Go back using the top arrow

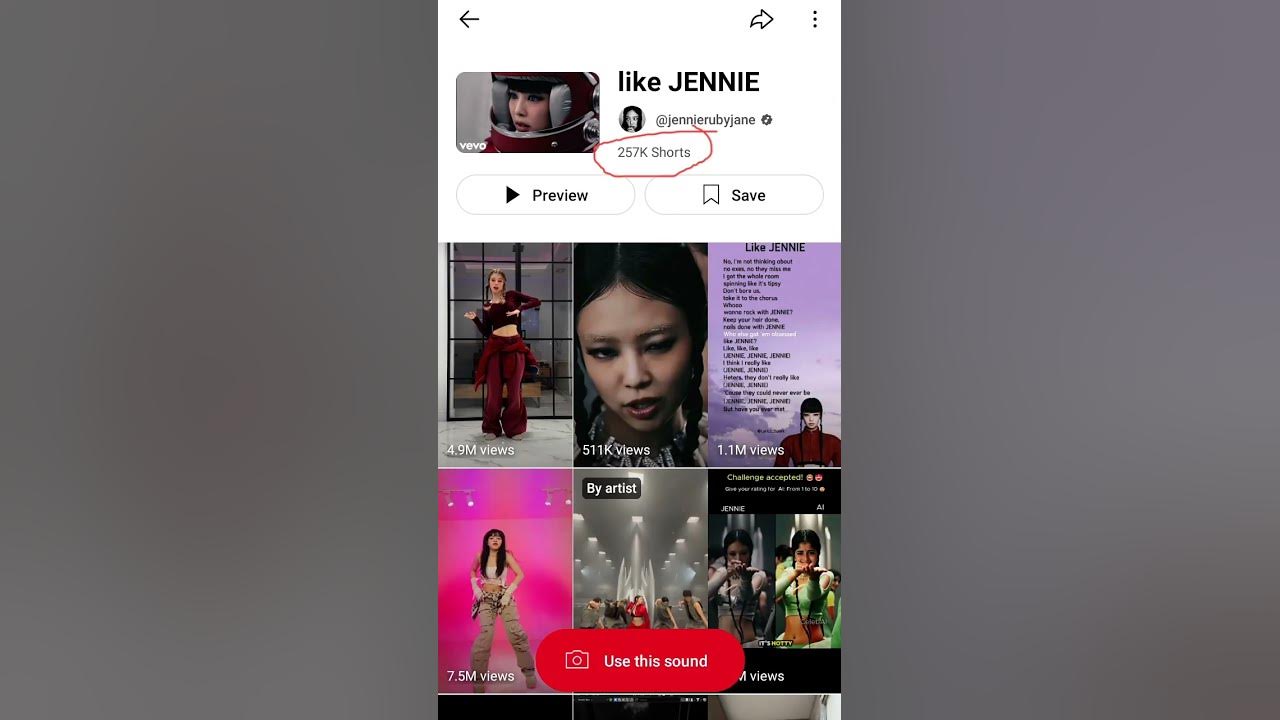469,19
